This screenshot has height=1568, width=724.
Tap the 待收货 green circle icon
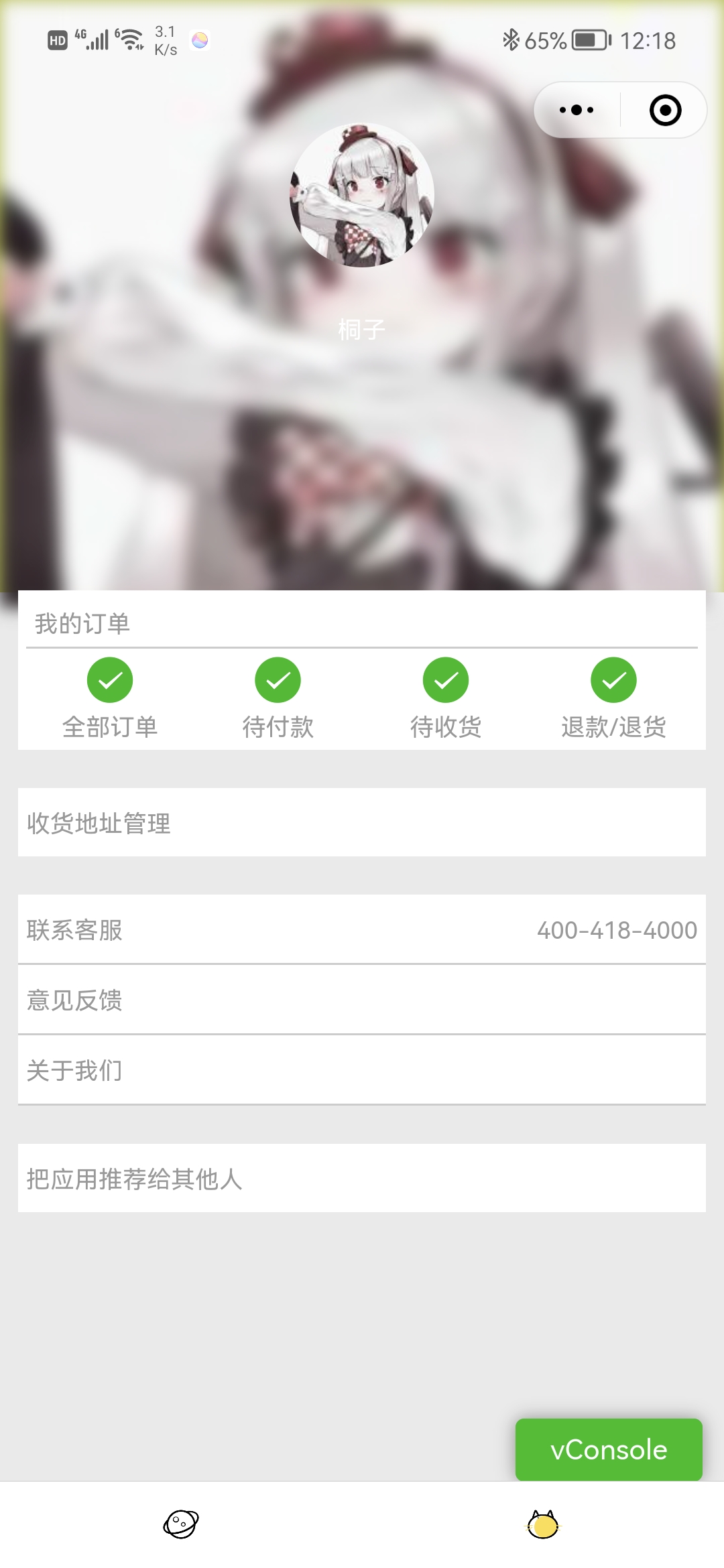[x=444, y=679]
